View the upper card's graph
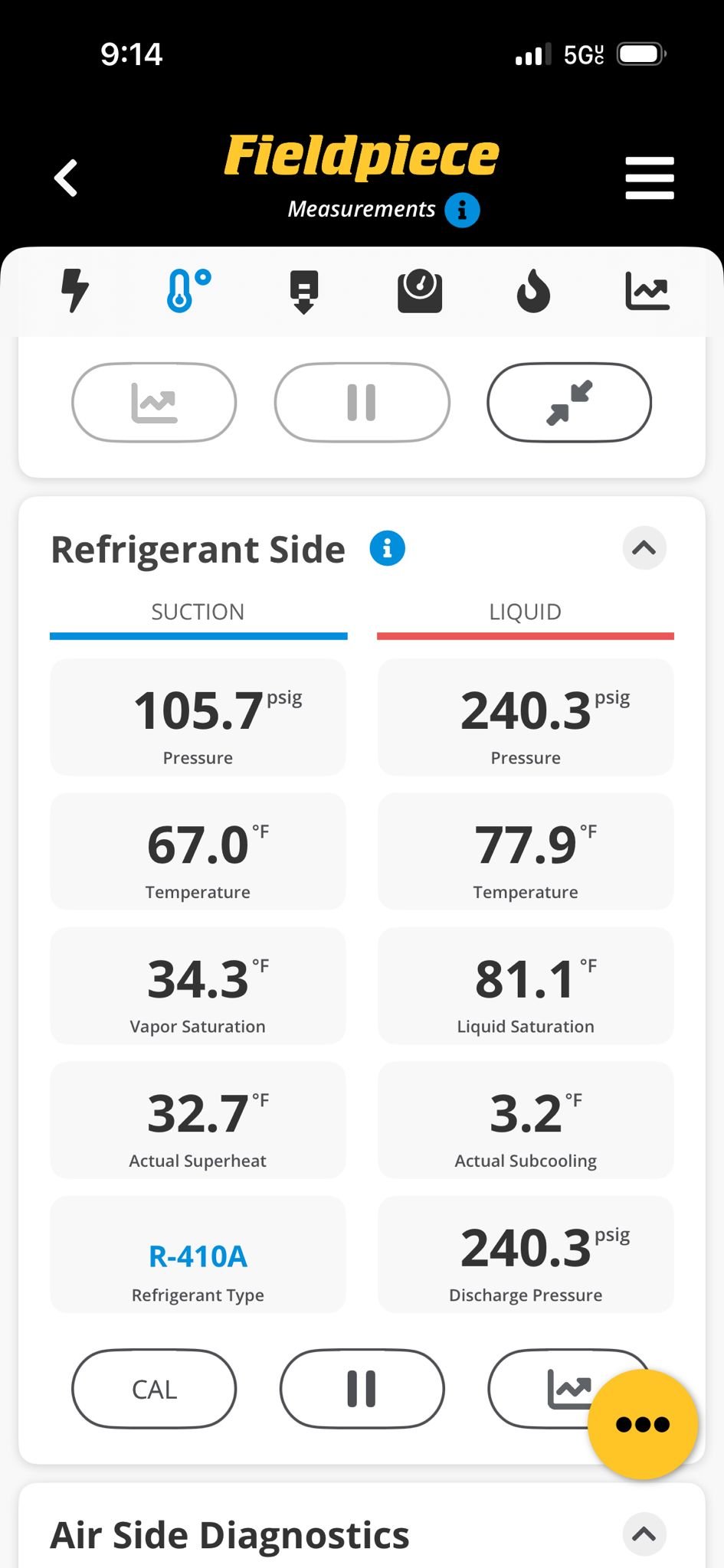The width and height of the screenshot is (724, 1568). click(154, 403)
